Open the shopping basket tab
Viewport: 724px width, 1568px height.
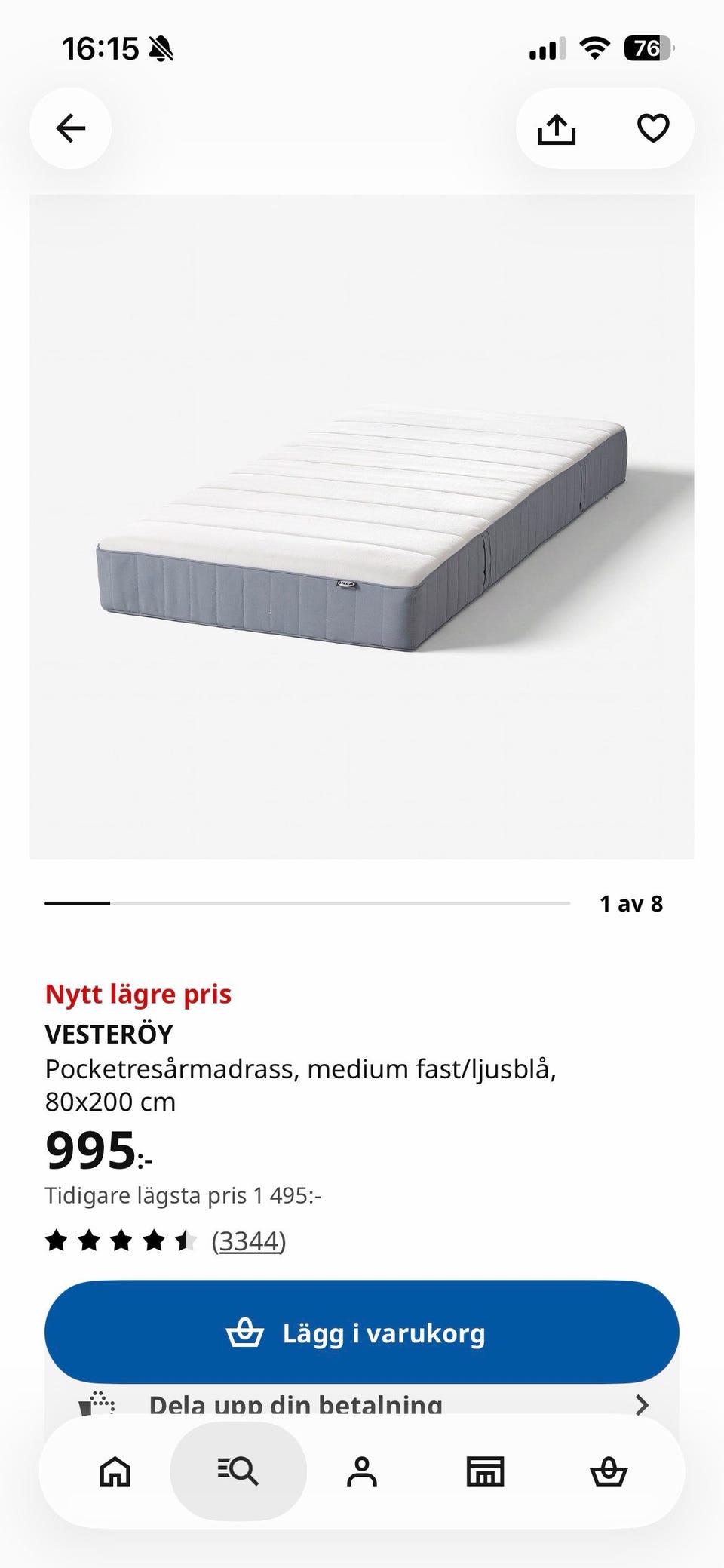pos(609,1471)
